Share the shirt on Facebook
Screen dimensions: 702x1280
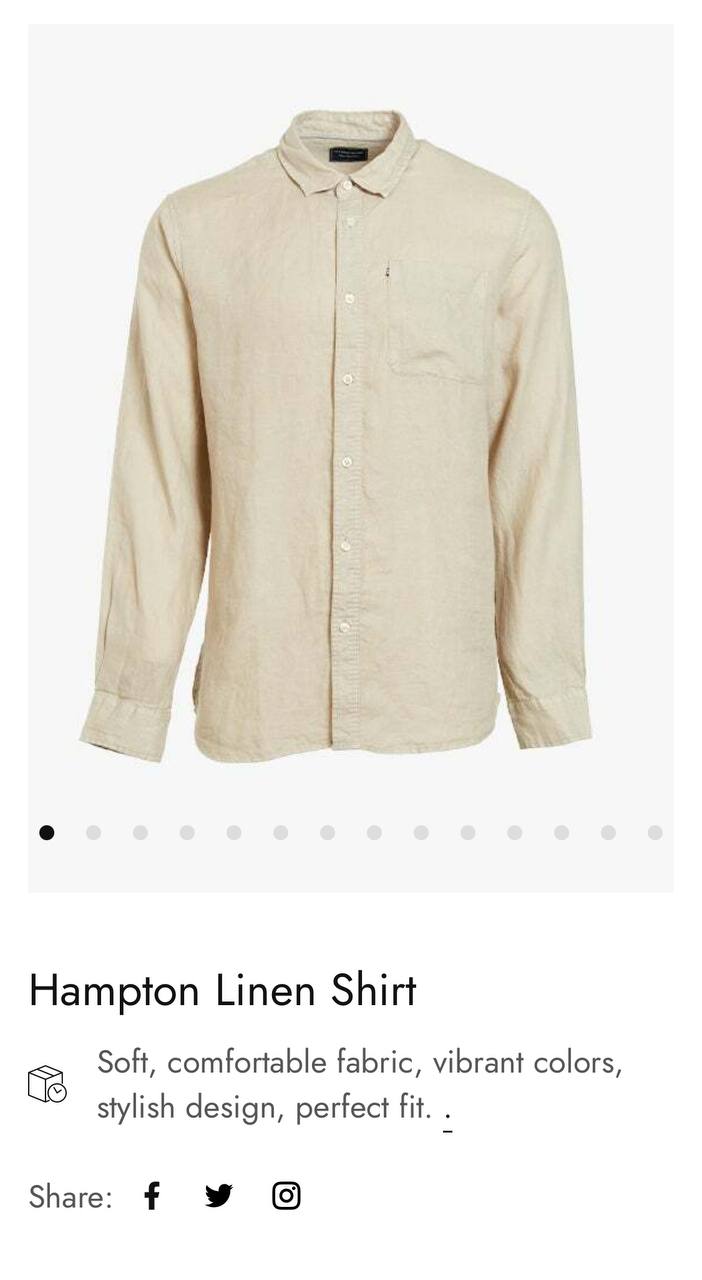152,1196
